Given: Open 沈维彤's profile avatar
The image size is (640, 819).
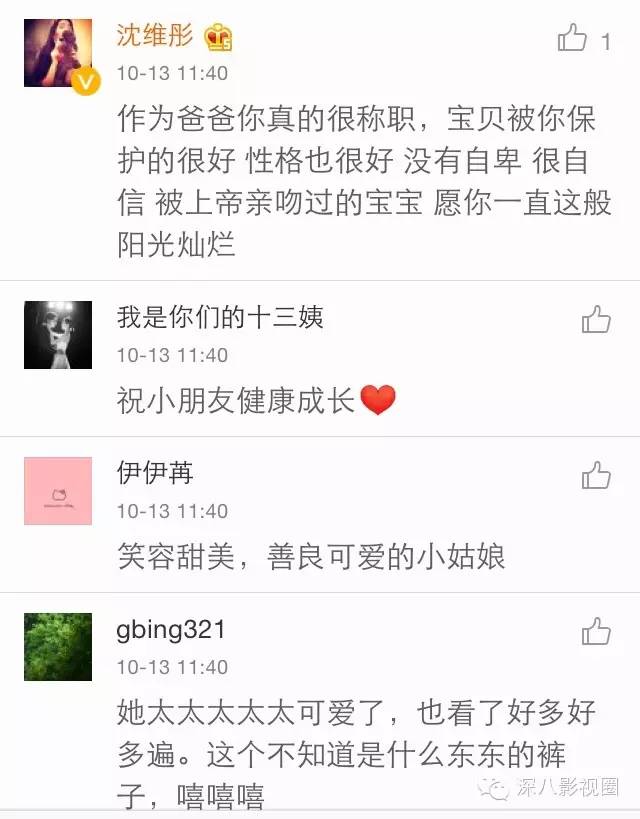Looking at the screenshot, I should coord(58,54).
